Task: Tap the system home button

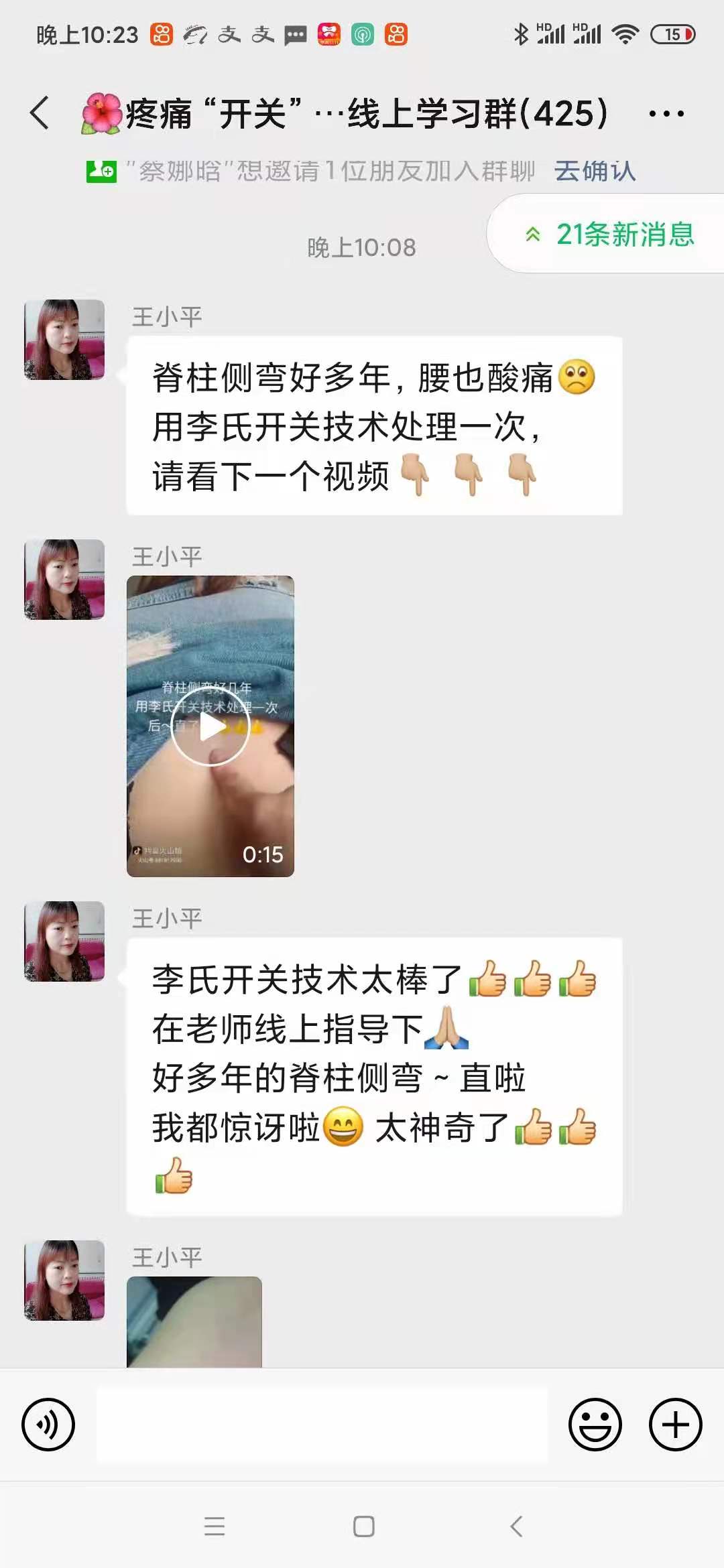Action: (363, 1526)
